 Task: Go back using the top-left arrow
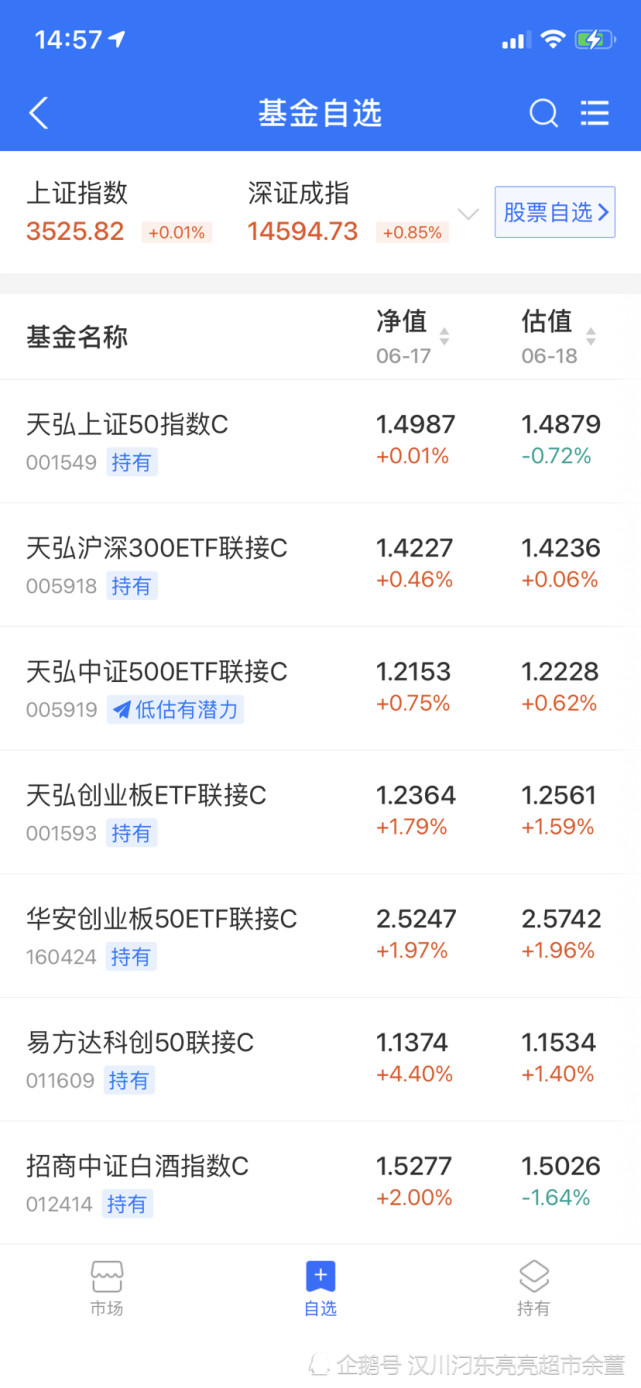tap(39, 113)
